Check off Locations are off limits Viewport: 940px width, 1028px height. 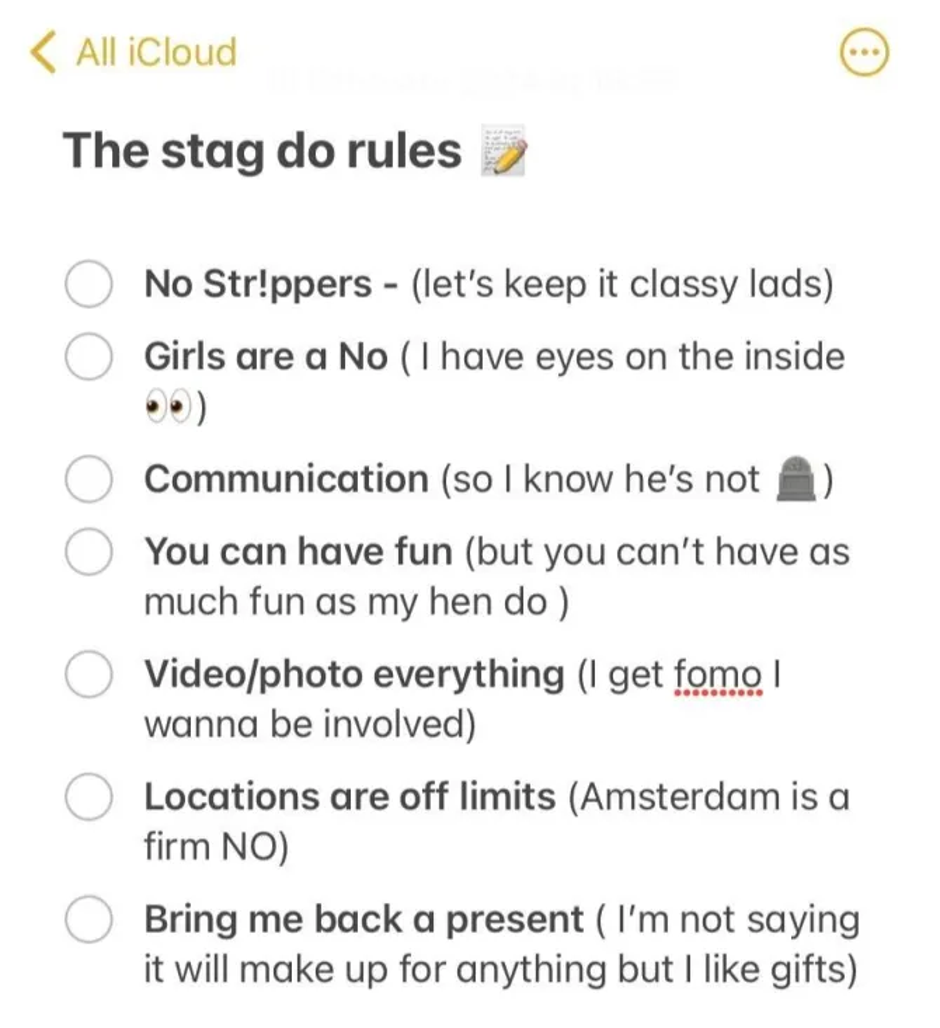tap(88, 799)
